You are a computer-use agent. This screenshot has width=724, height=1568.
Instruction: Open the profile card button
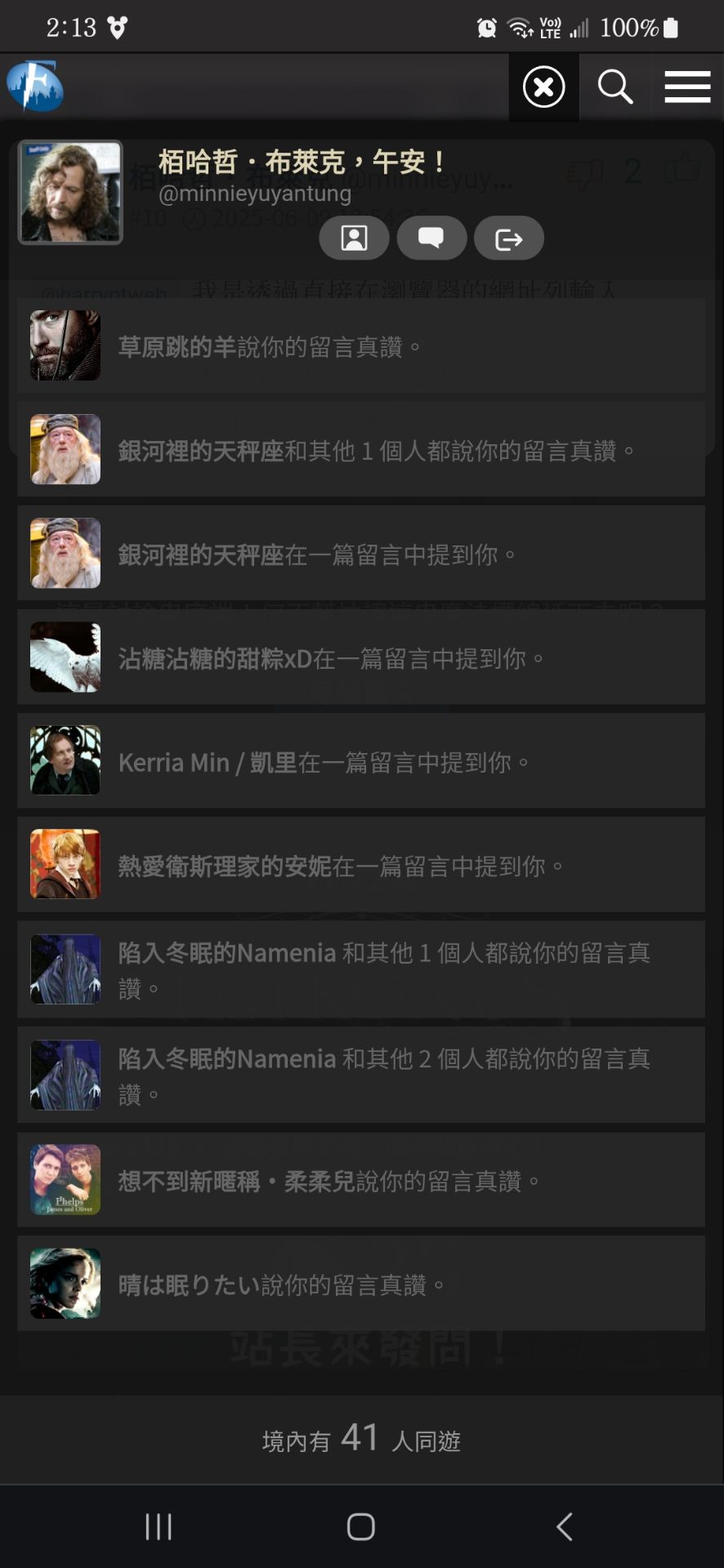pyautogui.click(x=354, y=238)
